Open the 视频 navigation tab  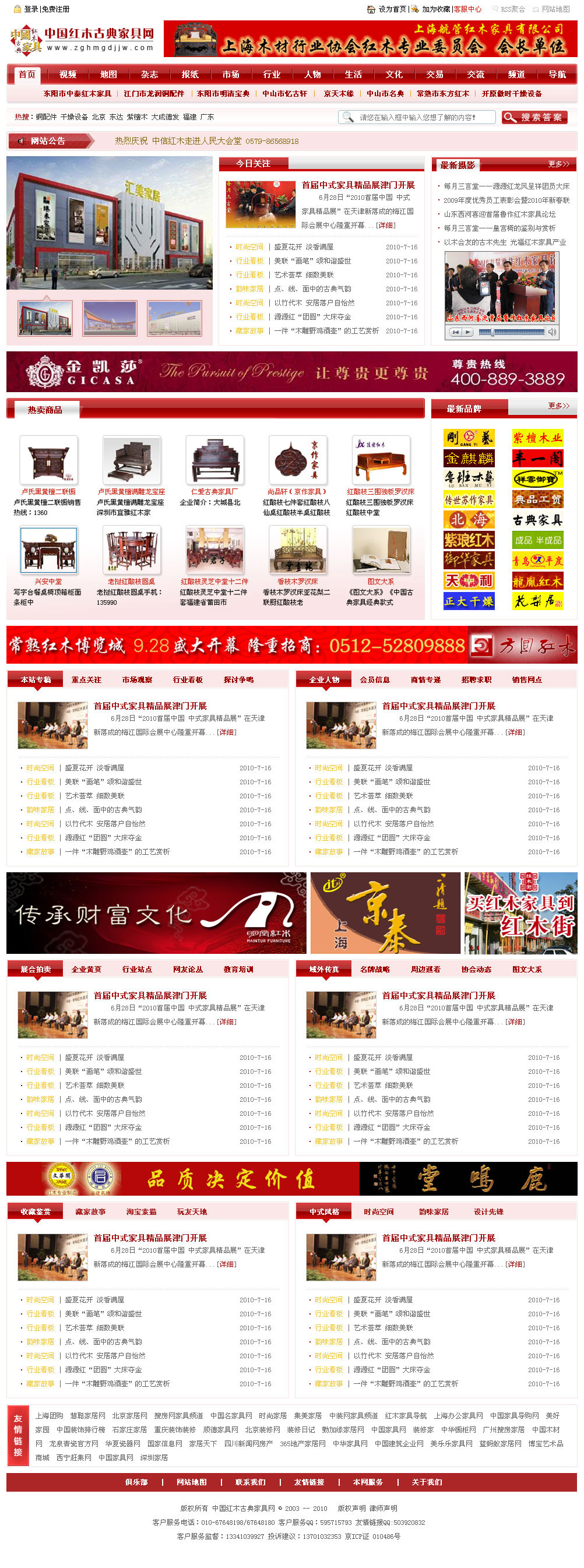pyautogui.click(x=68, y=74)
